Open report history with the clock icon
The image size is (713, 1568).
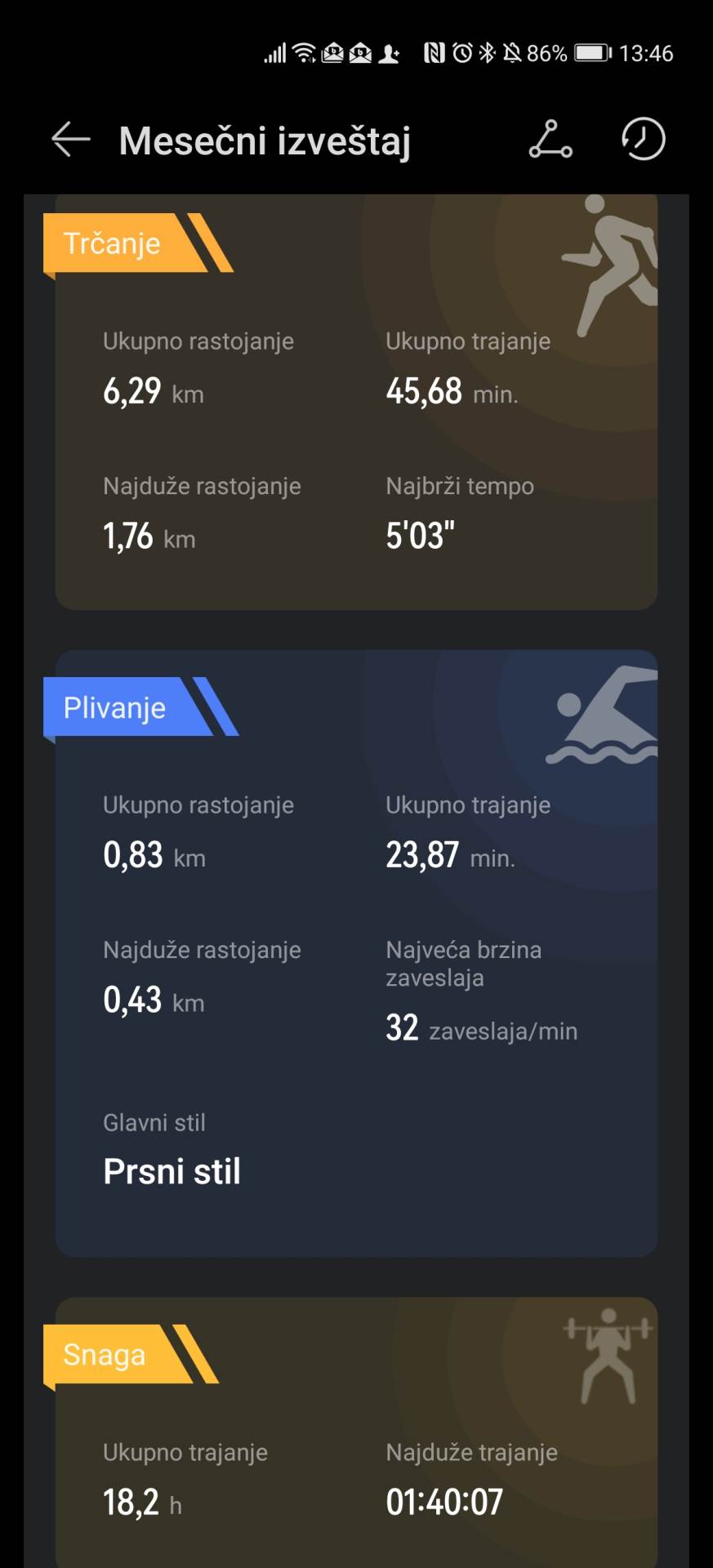point(642,139)
